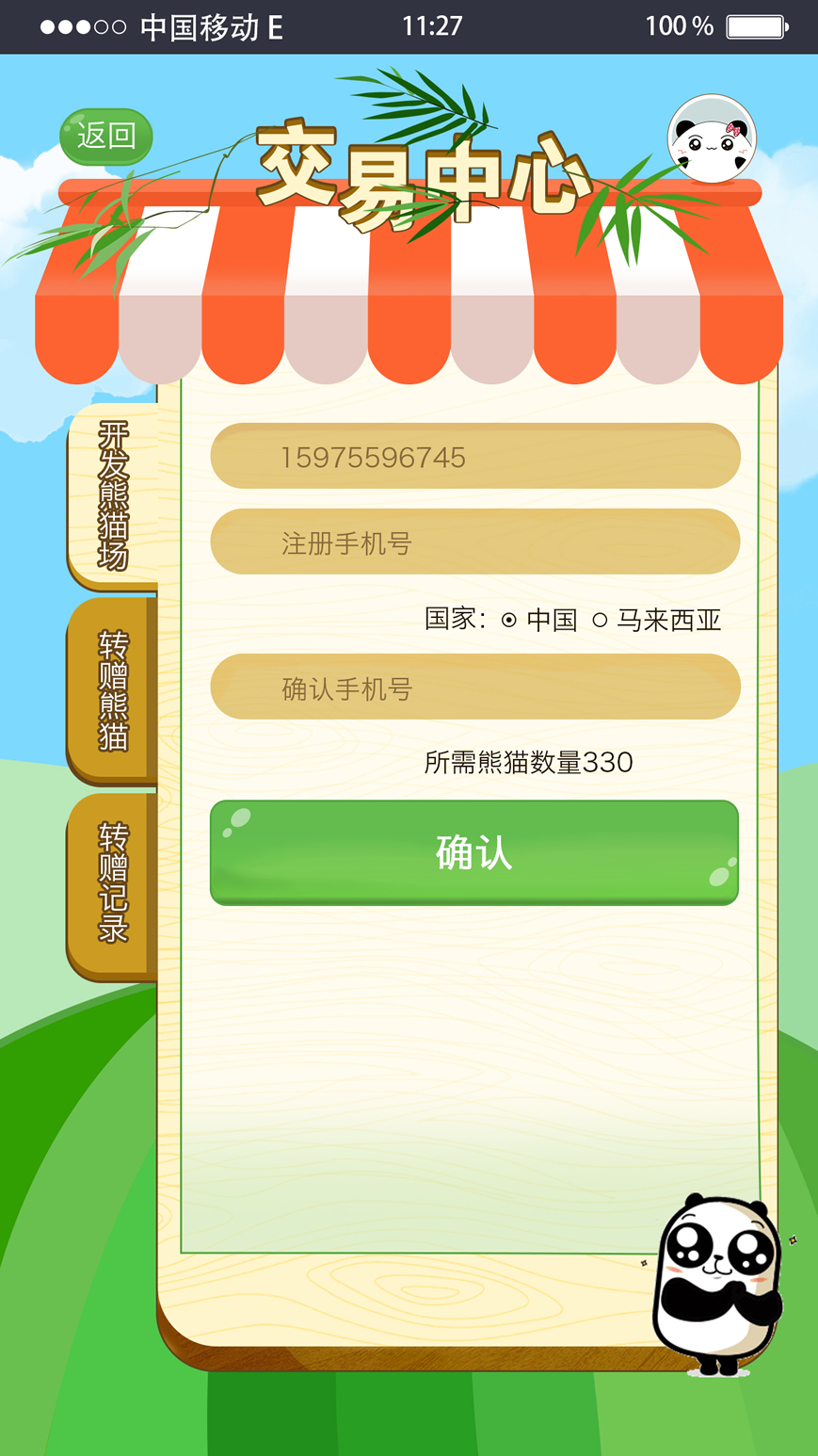818x1456 pixels.
Task: Select 马来西亚 as the country
Action: click(600, 621)
